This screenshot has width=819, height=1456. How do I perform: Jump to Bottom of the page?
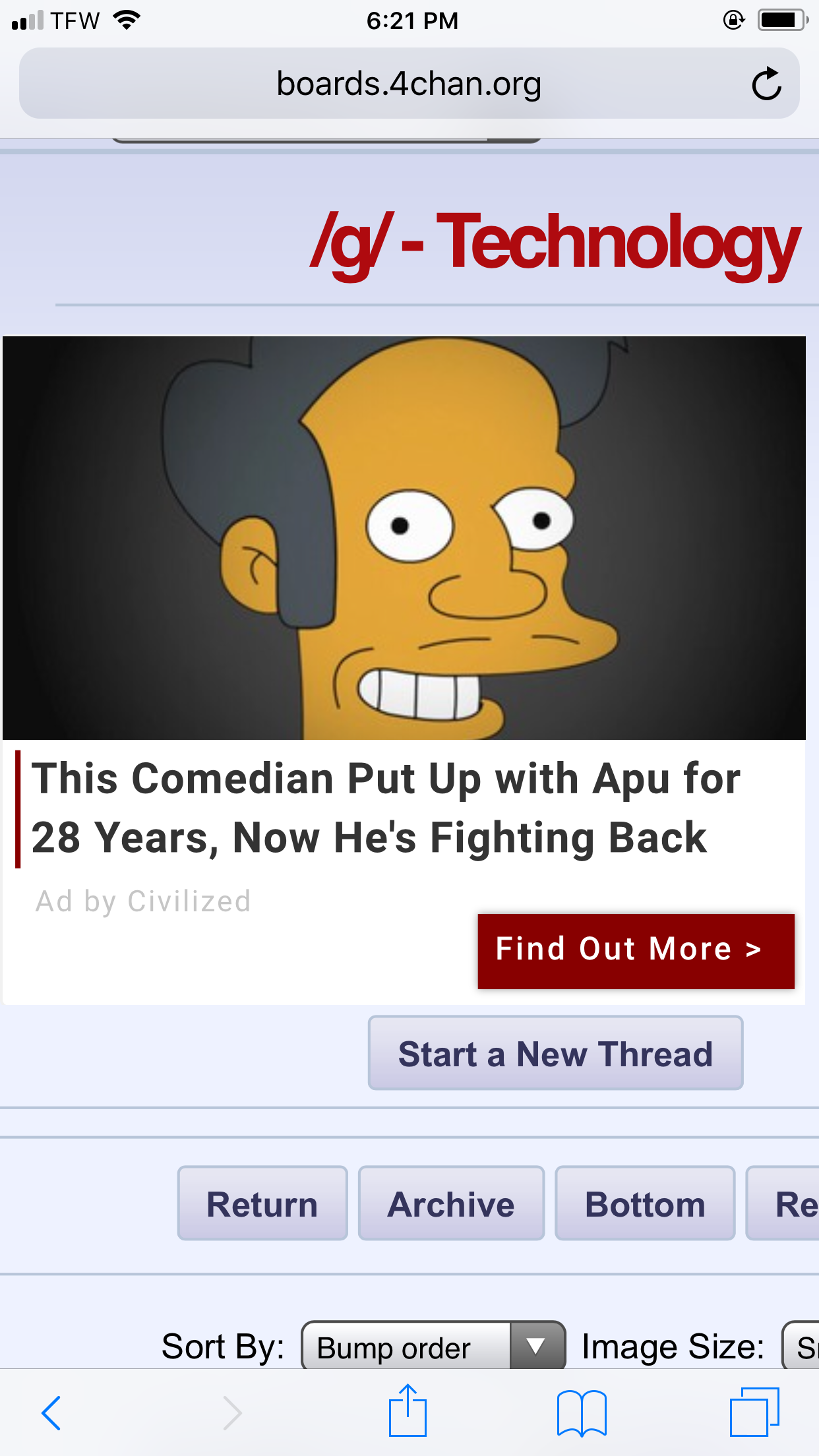(x=645, y=1203)
